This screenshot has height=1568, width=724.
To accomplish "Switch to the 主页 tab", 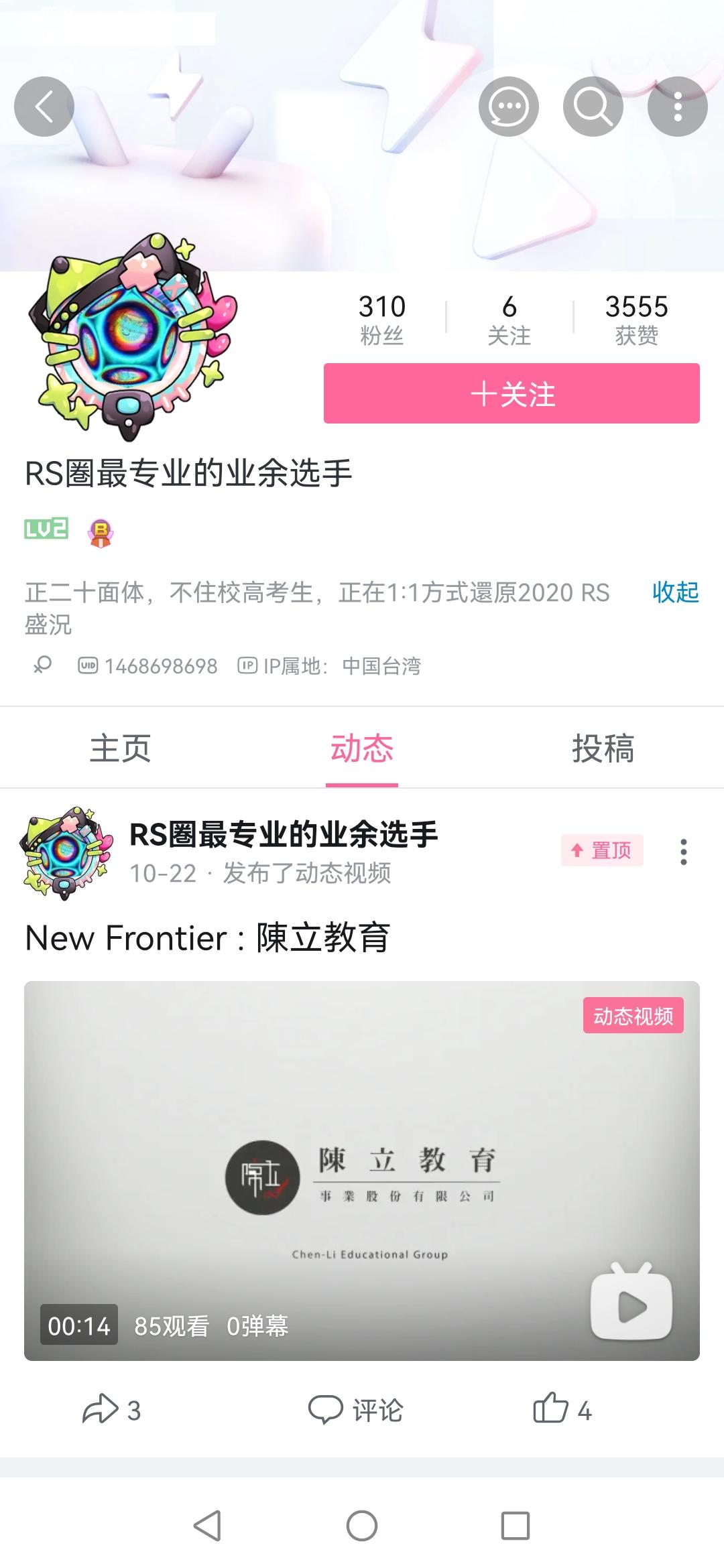I will tap(121, 748).
